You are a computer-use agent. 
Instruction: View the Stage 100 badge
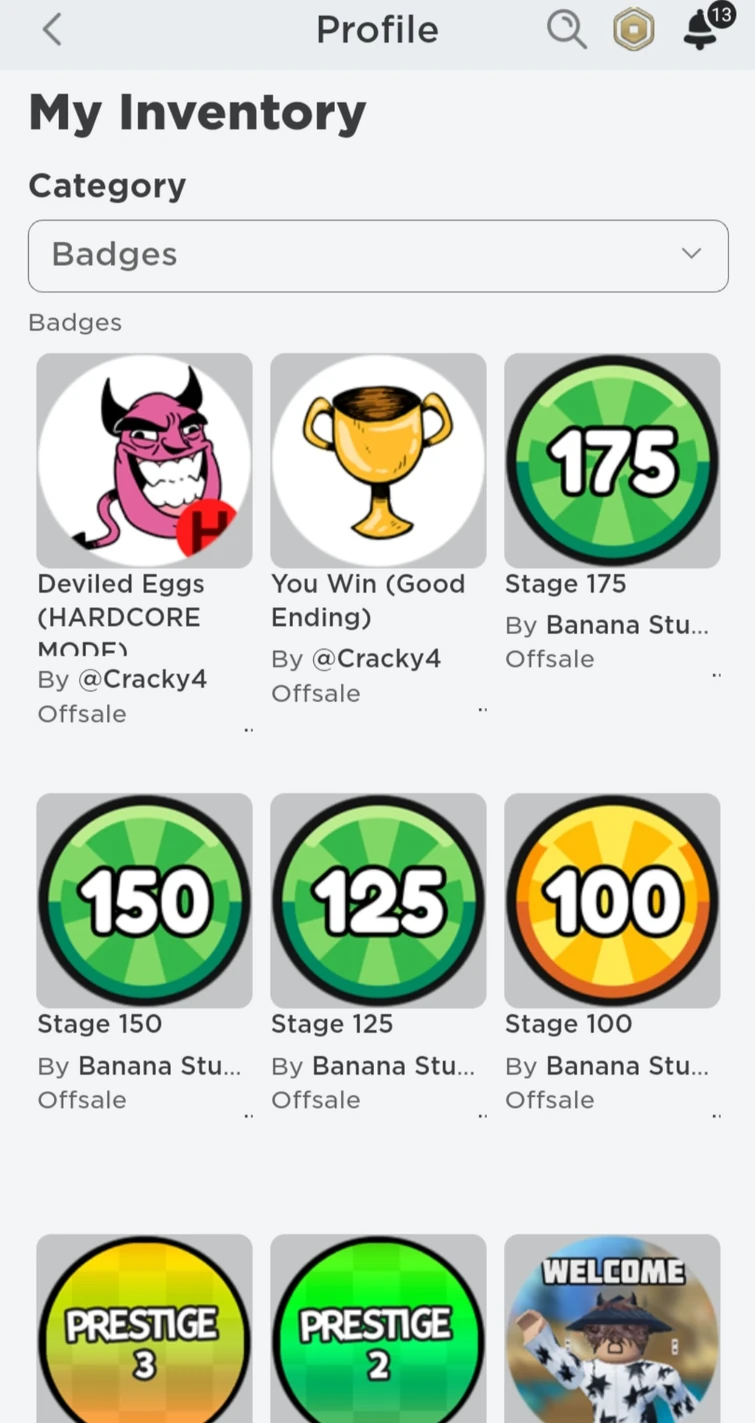pyautogui.click(x=612, y=900)
